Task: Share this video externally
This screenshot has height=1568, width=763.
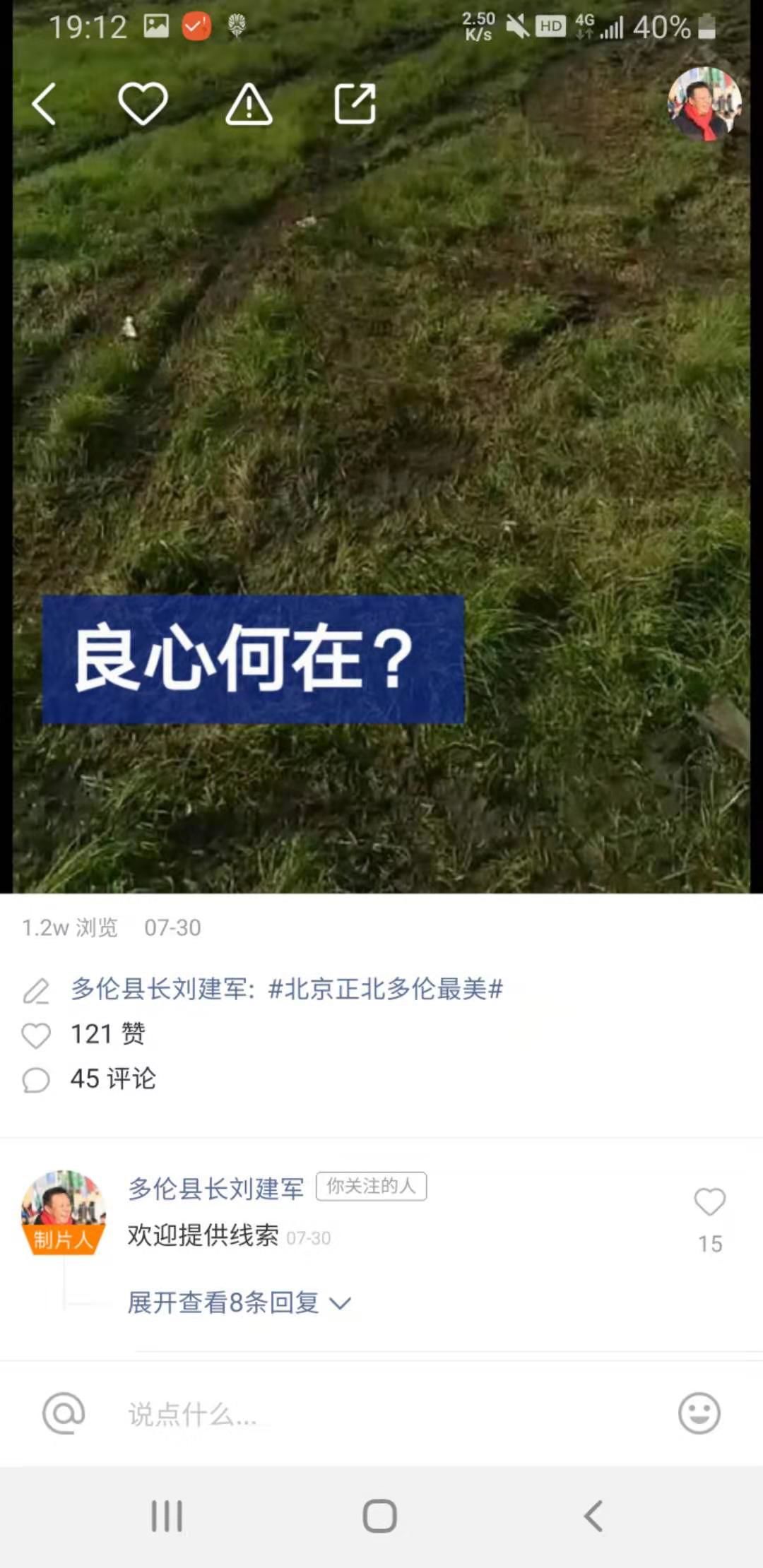Action: (x=355, y=104)
